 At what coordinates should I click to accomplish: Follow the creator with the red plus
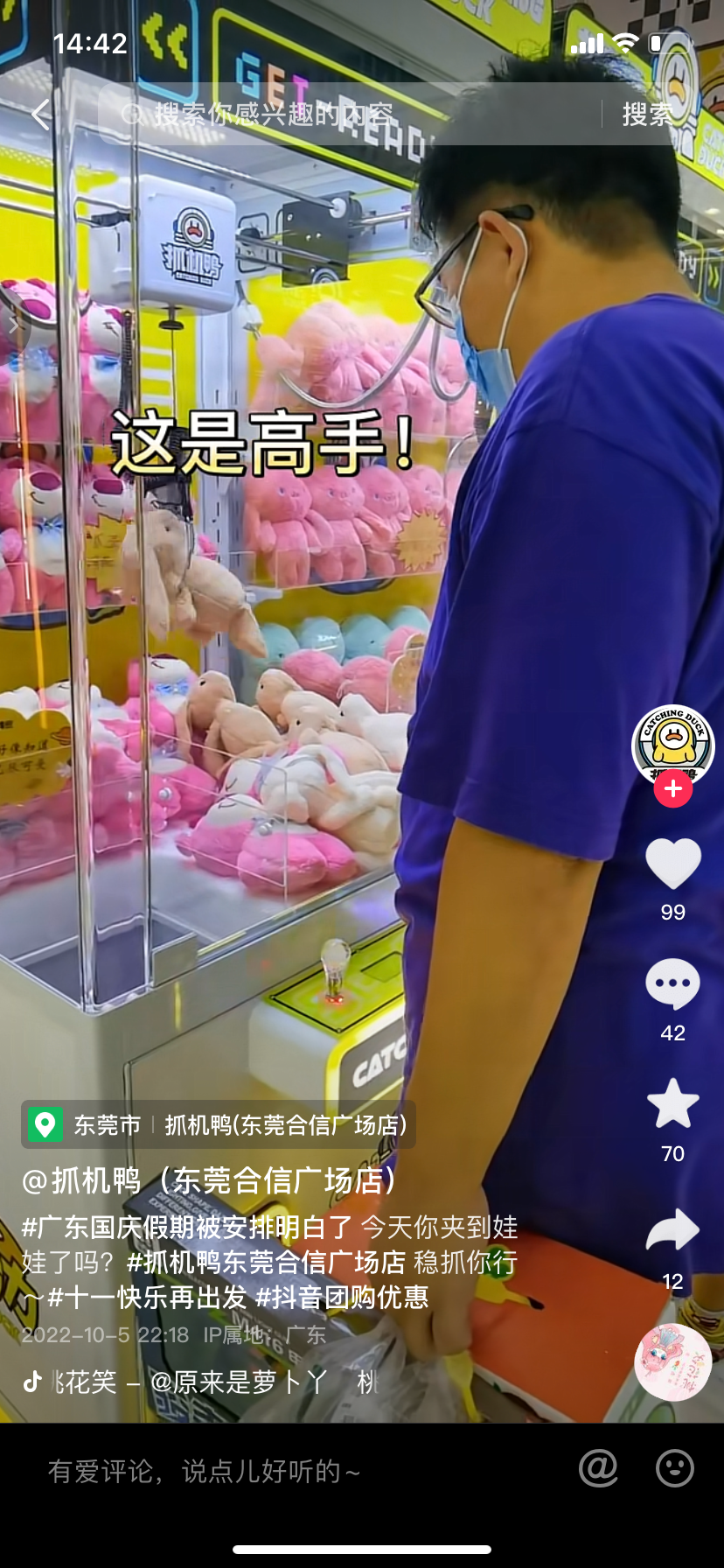tap(672, 789)
